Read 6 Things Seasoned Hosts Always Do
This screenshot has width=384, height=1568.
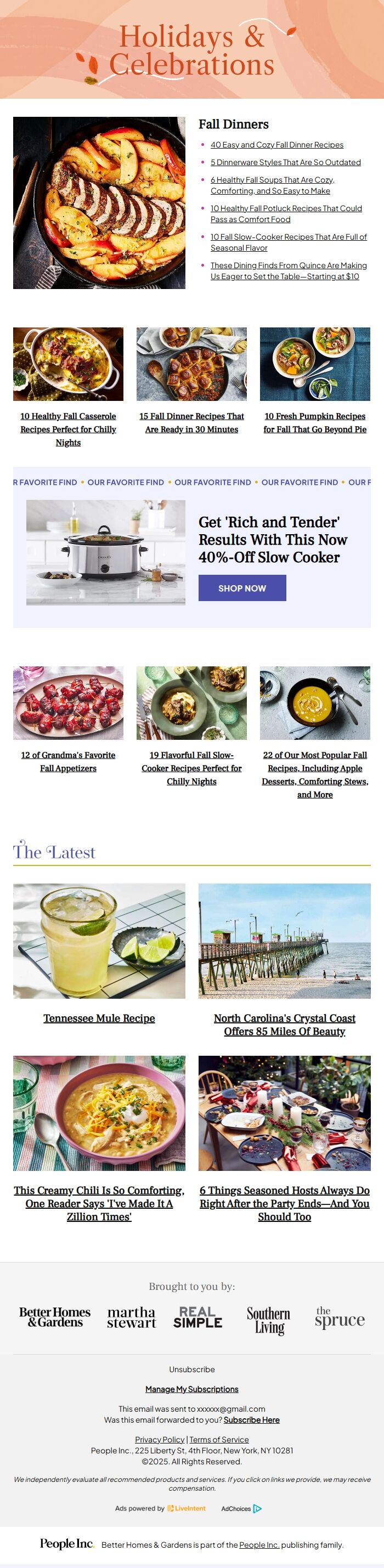[284, 1203]
